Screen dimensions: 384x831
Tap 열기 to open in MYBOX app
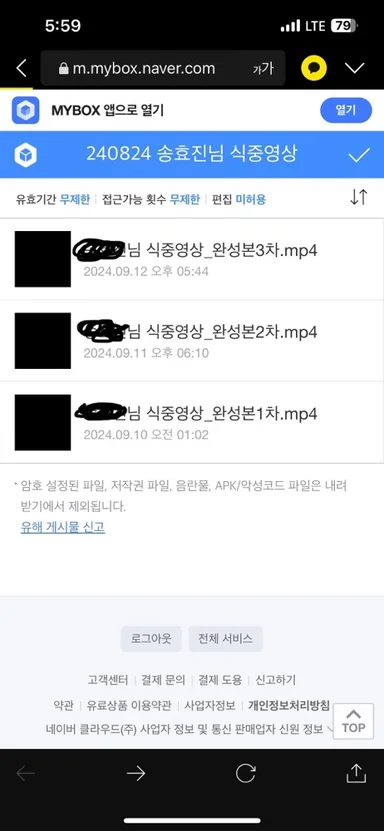(346, 110)
